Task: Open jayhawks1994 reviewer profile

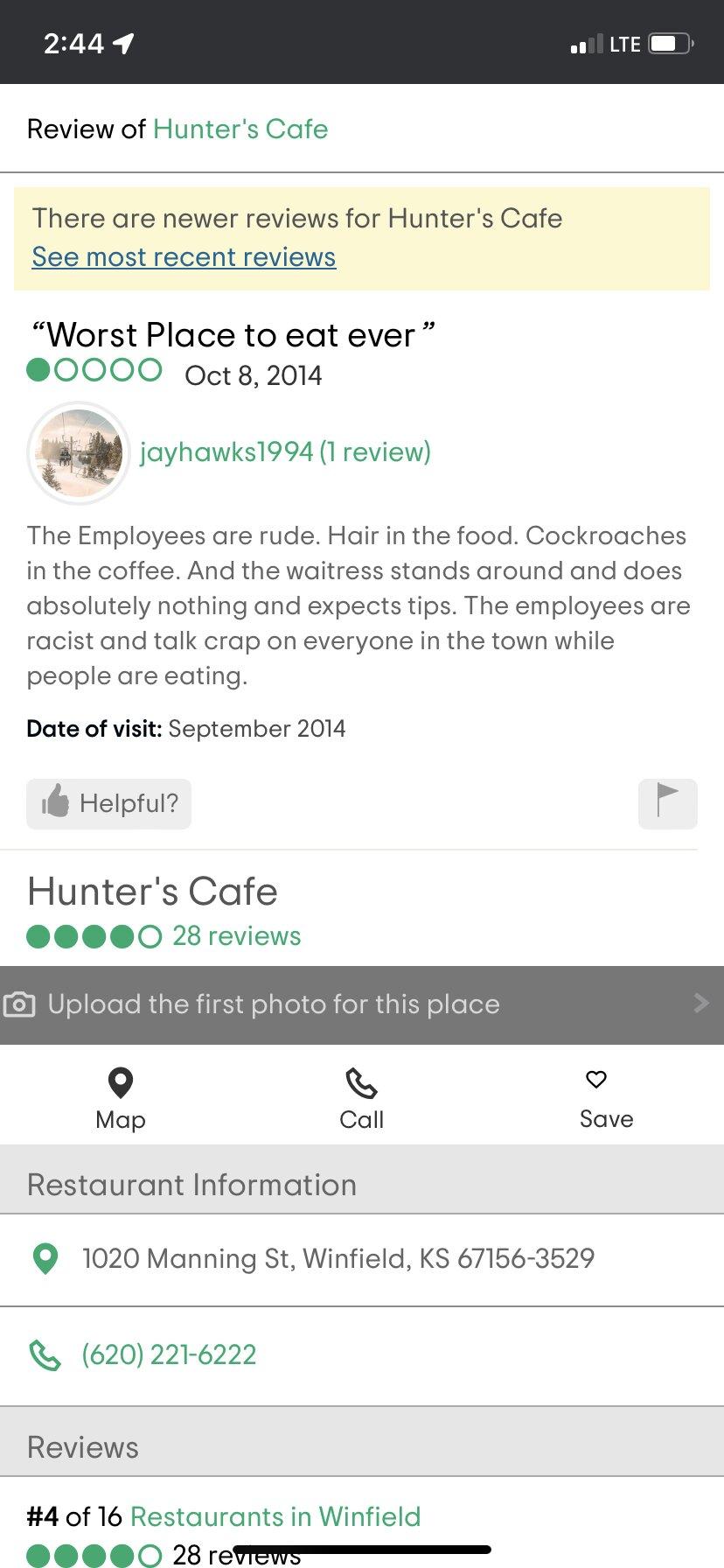Action: pos(285,452)
